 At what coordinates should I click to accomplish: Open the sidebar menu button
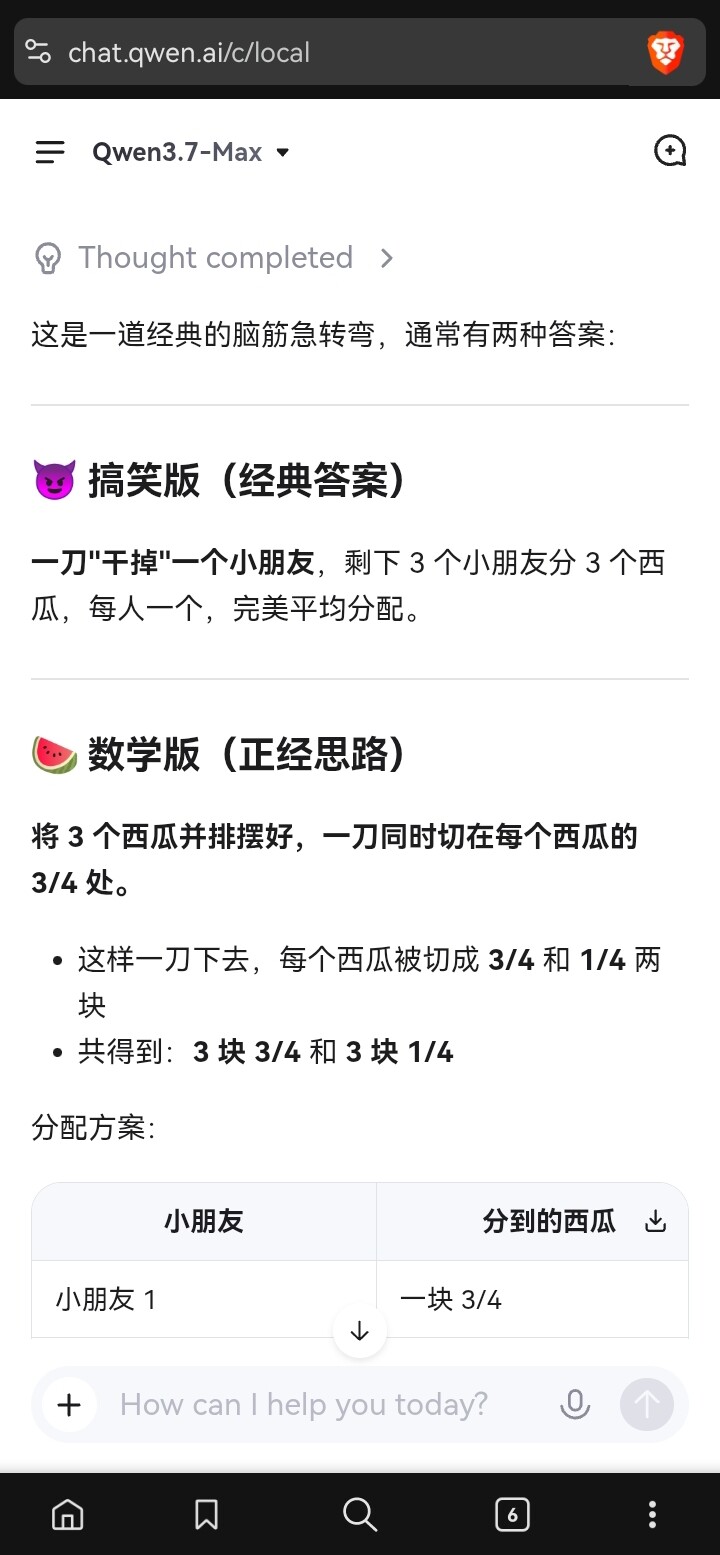tap(49, 152)
